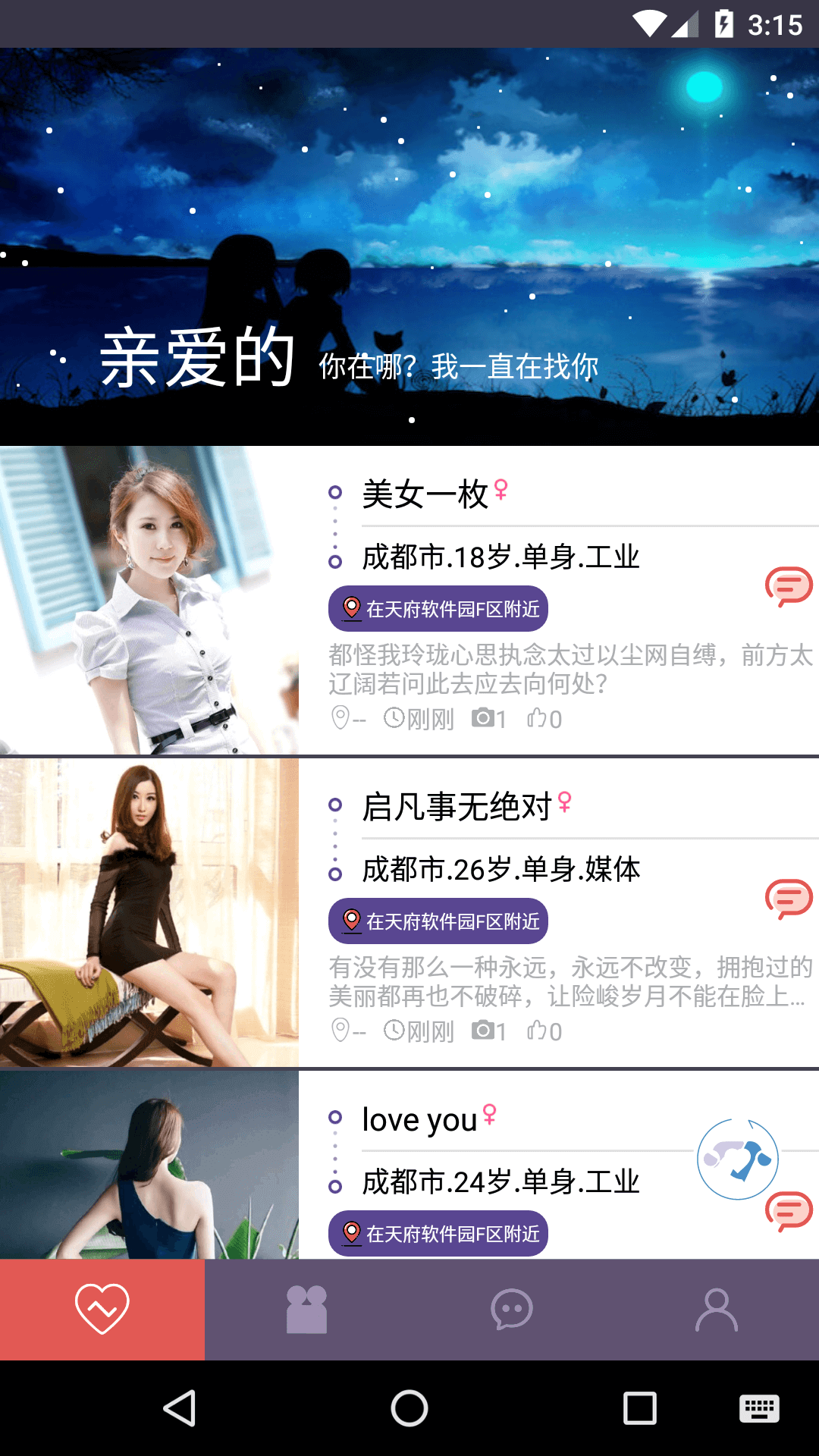Go back with system back button
Image resolution: width=819 pixels, height=1456 pixels.
click(x=180, y=1408)
